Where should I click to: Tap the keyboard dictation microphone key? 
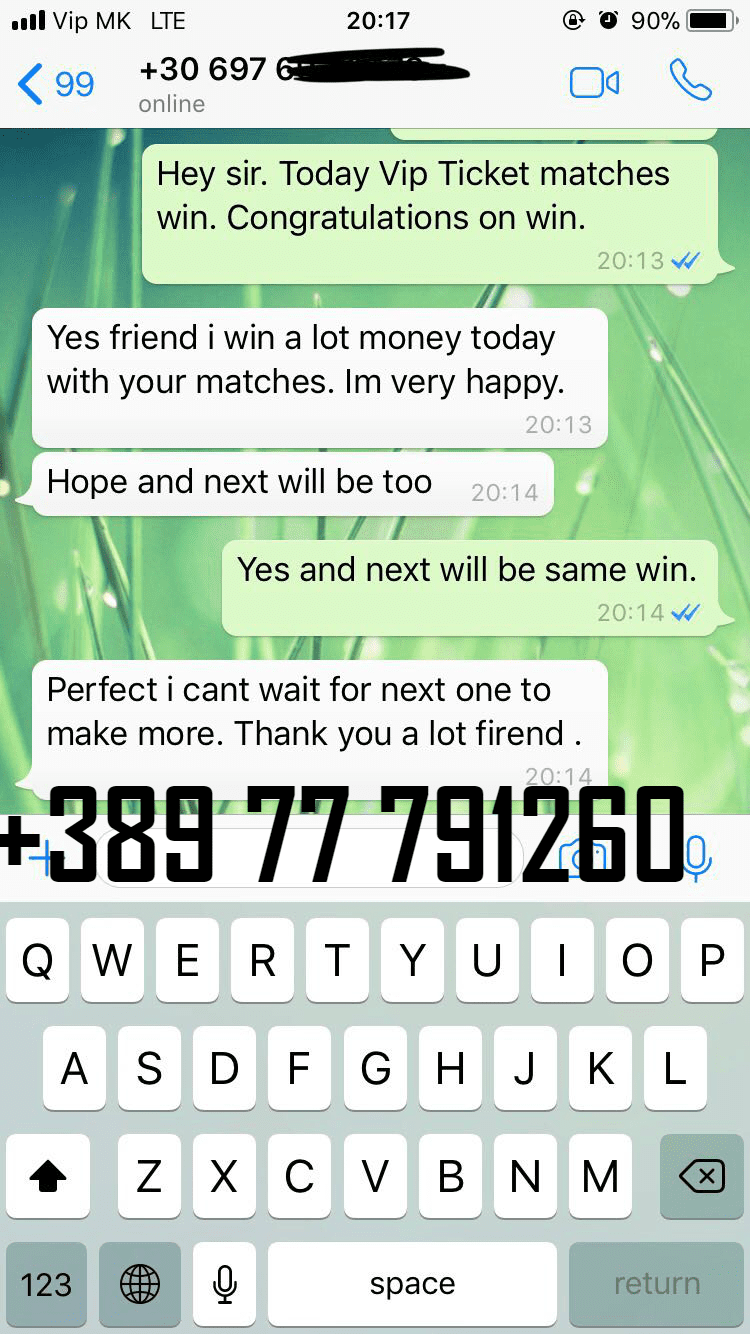(225, 1284)
